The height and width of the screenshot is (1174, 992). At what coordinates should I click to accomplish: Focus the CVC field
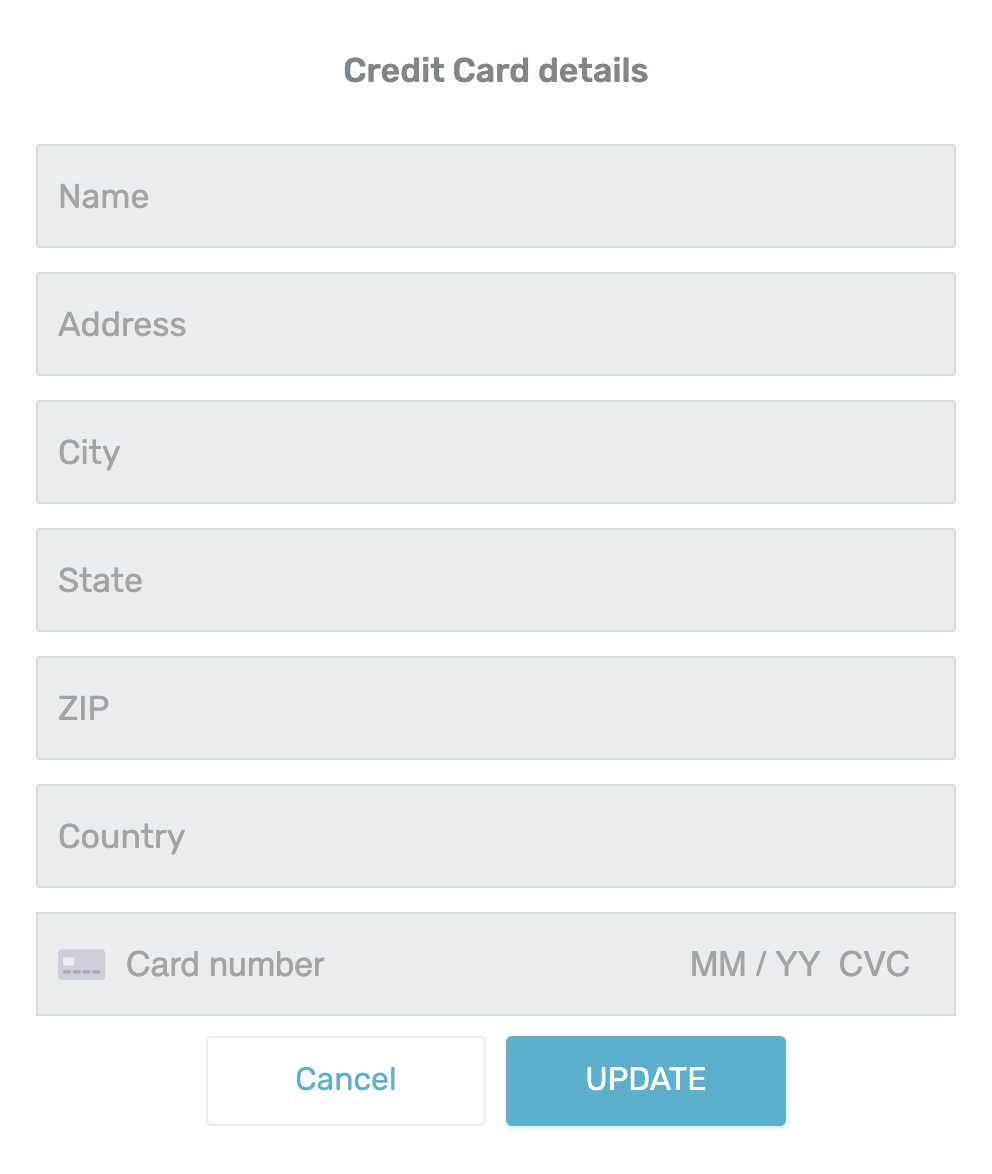pyautogui.click(x=874, y=965)
